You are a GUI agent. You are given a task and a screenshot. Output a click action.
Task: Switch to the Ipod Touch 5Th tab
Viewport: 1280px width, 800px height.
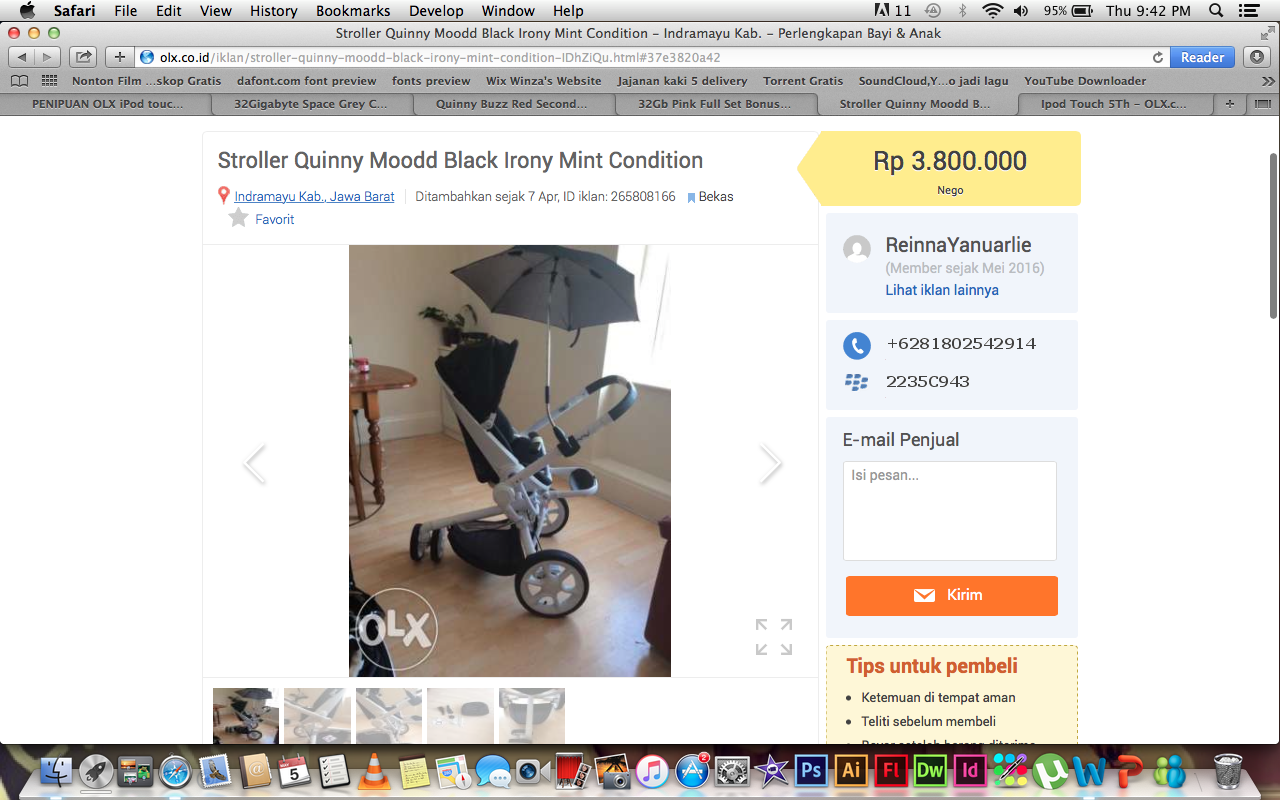coord(1113,104)
